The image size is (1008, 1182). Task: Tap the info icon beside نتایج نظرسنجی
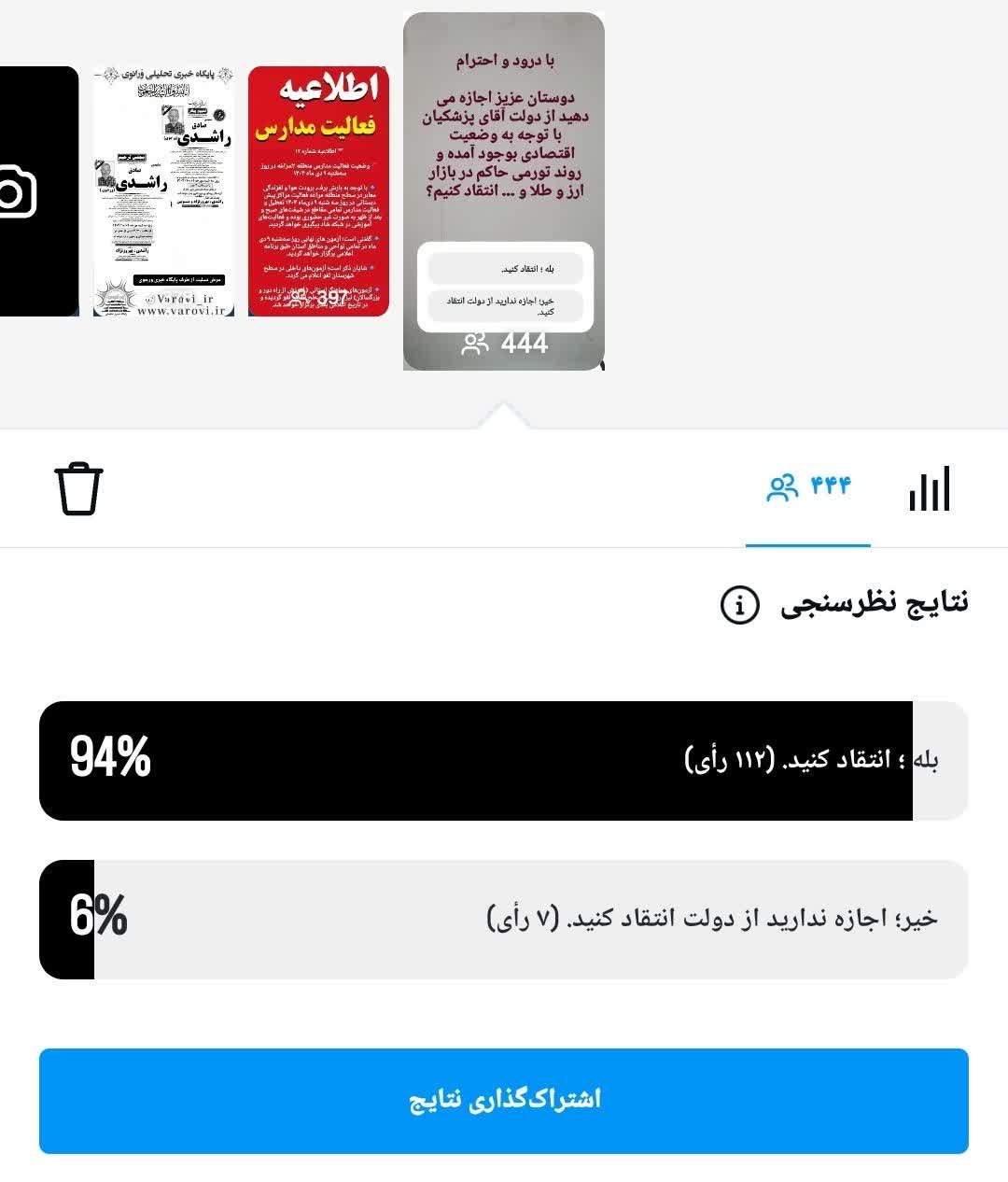pyautogui.click(x=739, y=605)
